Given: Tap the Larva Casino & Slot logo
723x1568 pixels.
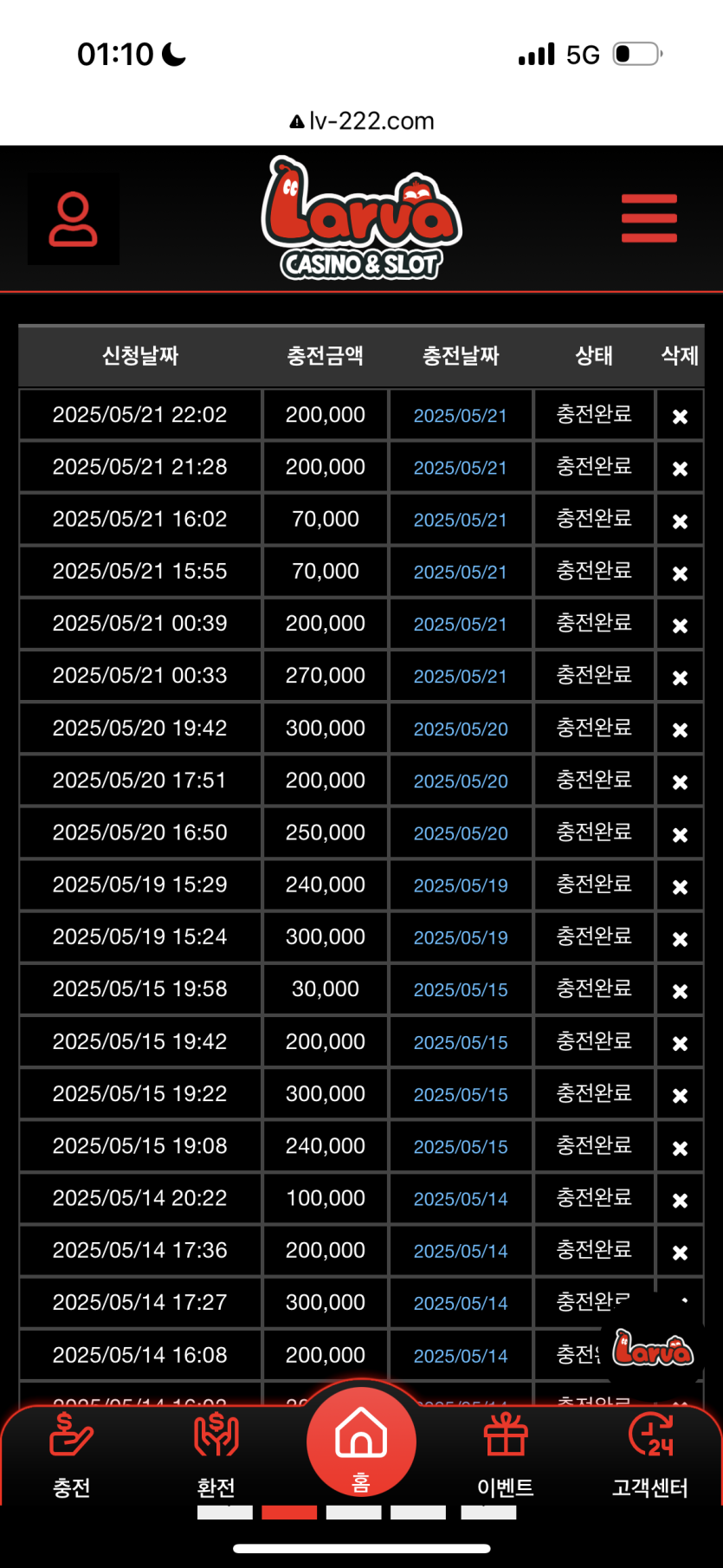Looking at the screenshot, I should tap(362, 218).
